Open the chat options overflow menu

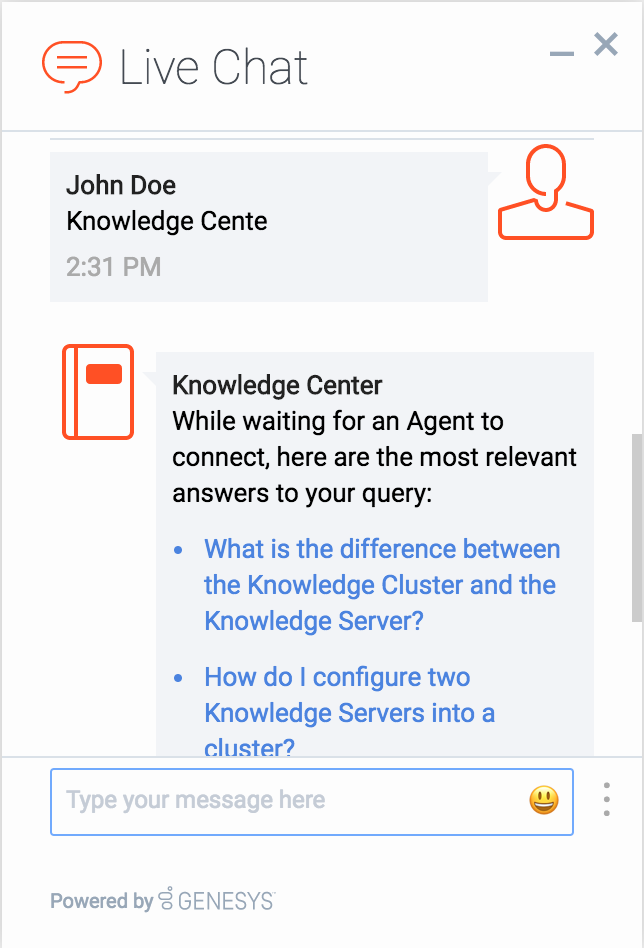[607, 801]
